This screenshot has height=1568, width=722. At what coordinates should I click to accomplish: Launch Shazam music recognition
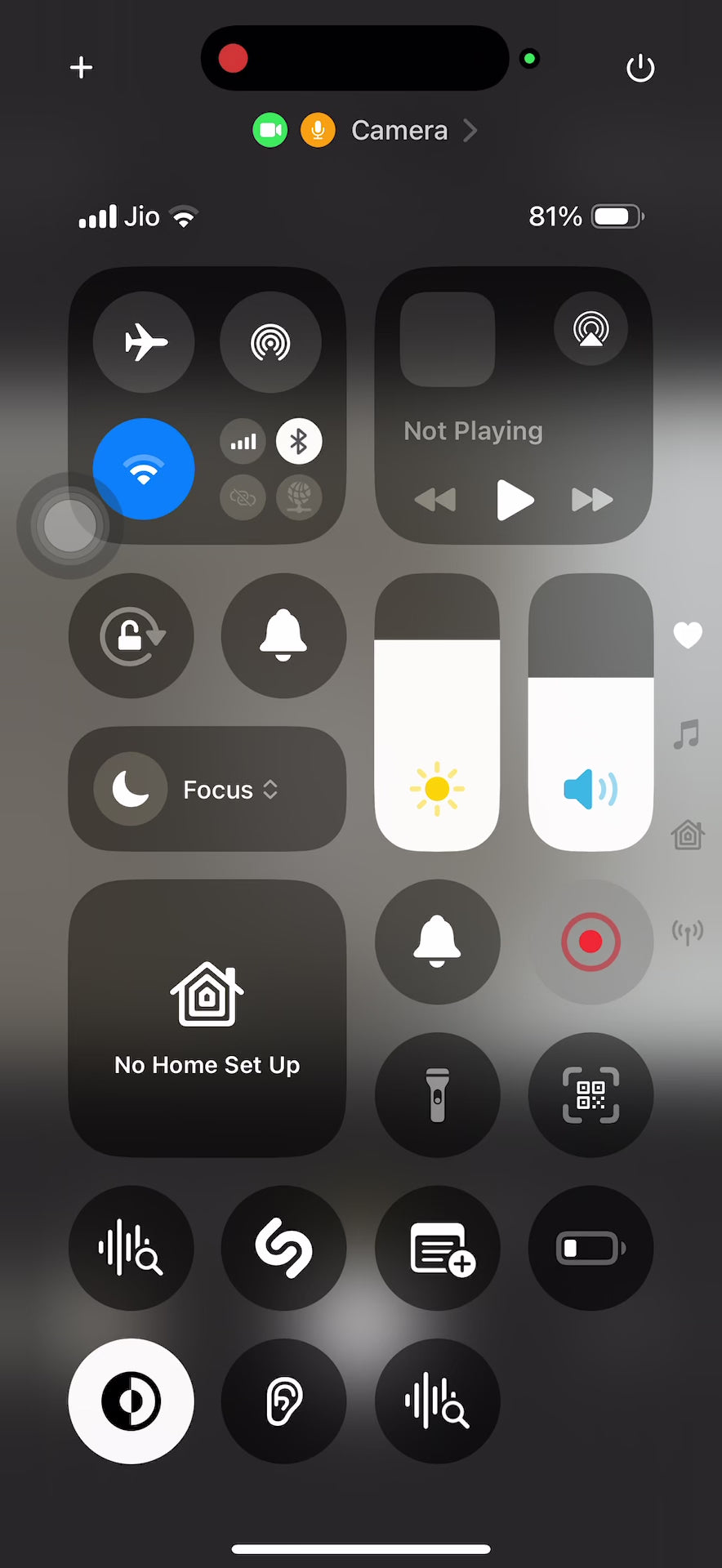point(283,1248)
